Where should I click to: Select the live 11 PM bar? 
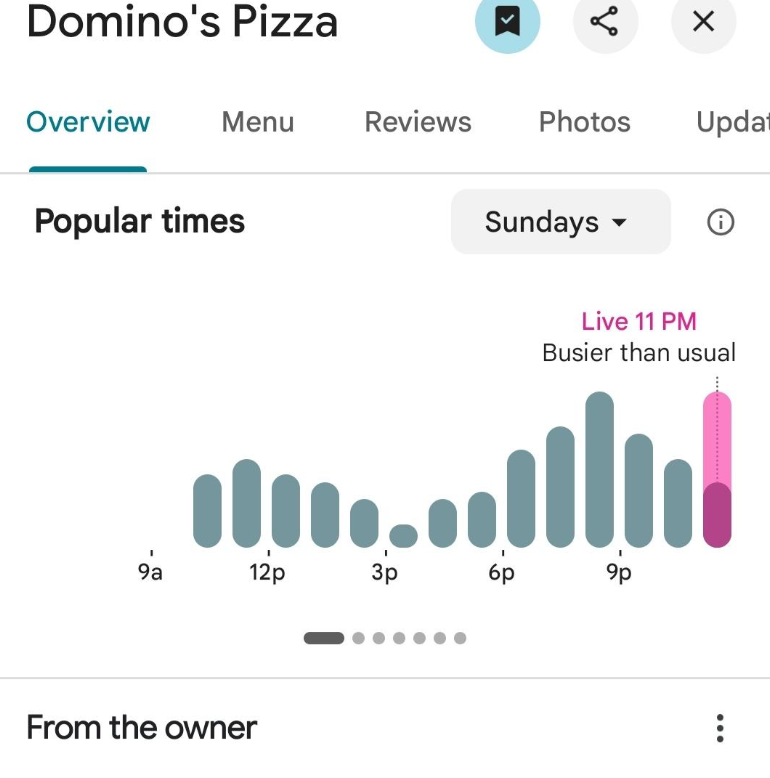click(x=717, y=470)
